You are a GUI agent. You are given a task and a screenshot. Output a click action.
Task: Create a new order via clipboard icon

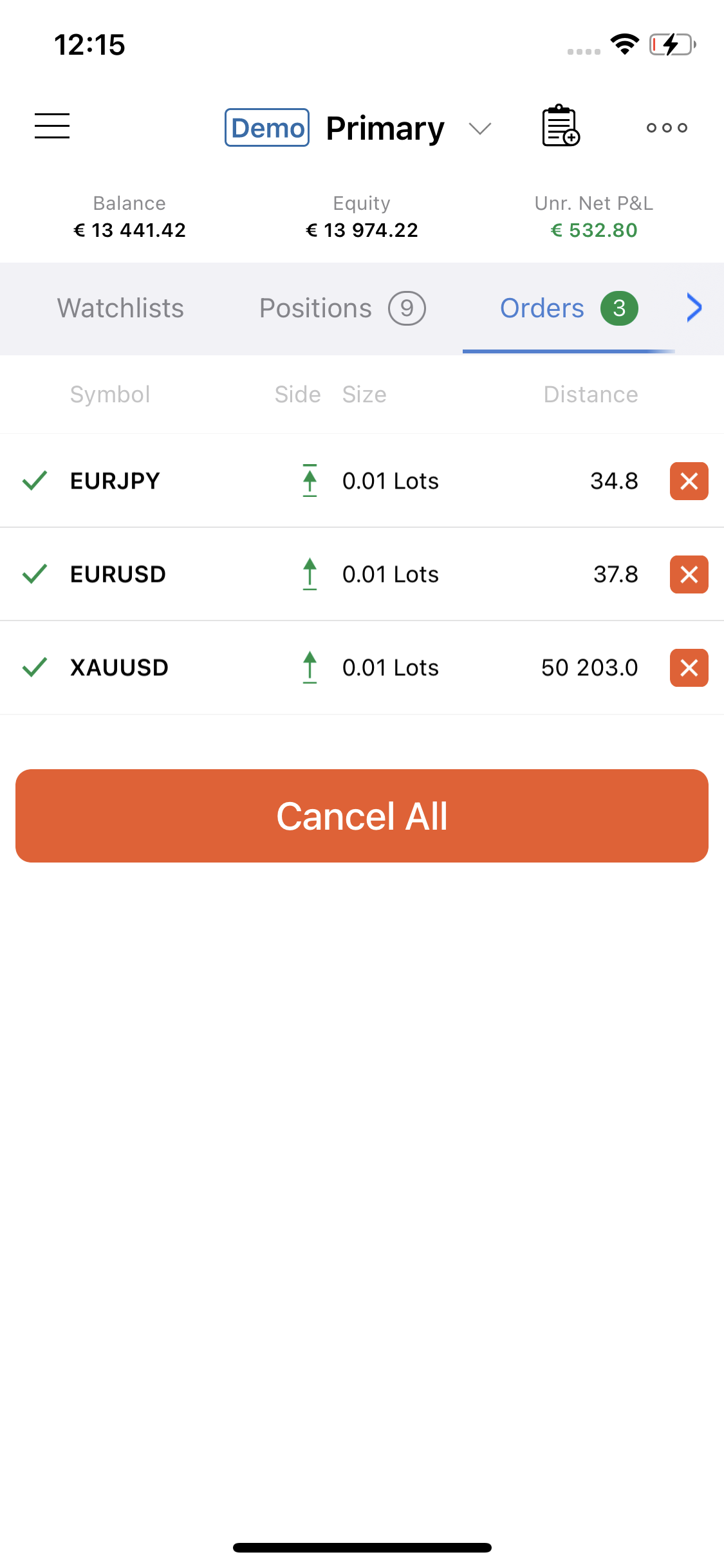pos(561,126)
